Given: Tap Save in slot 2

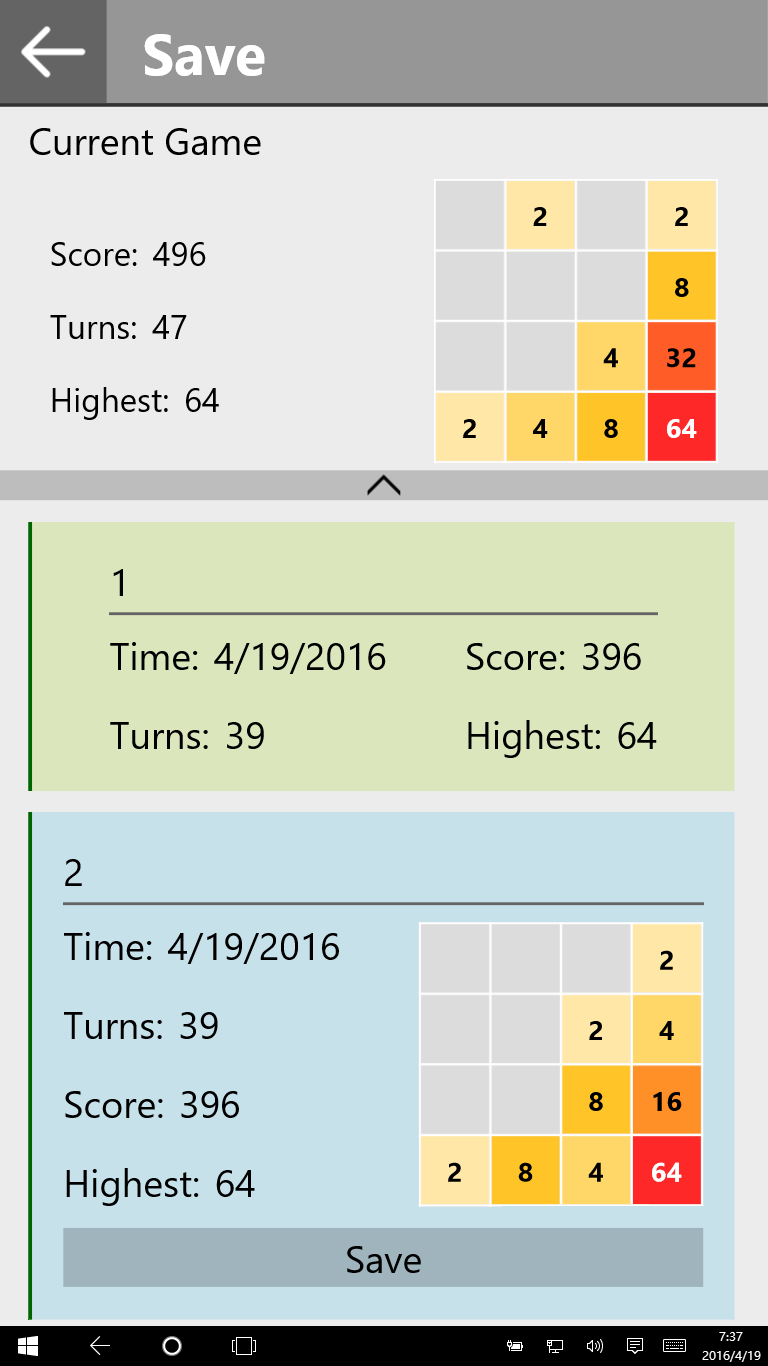Looking at the screenshot, I should 383,1258.
